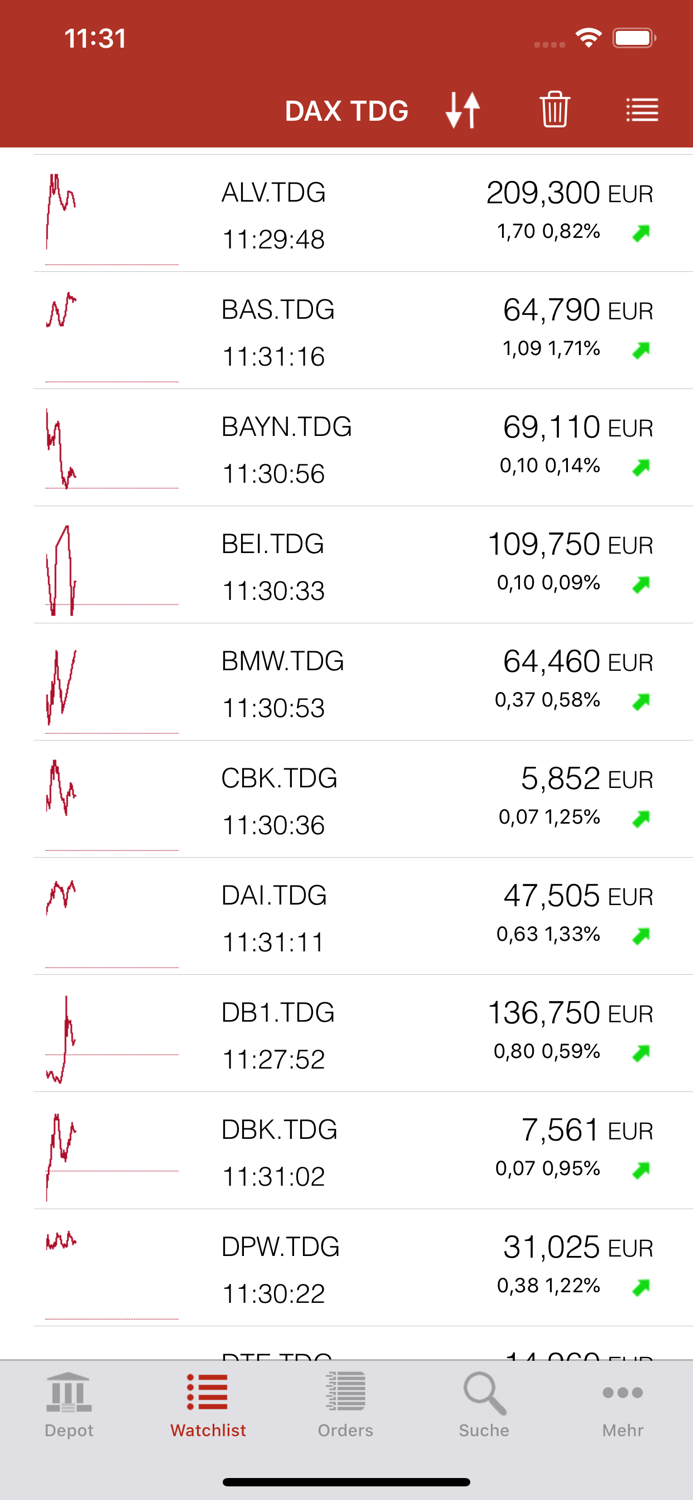The width and height of the screenshot is (693, 1500).
Task: Delete using the trash can icon
Action: (x=554, y=110)
